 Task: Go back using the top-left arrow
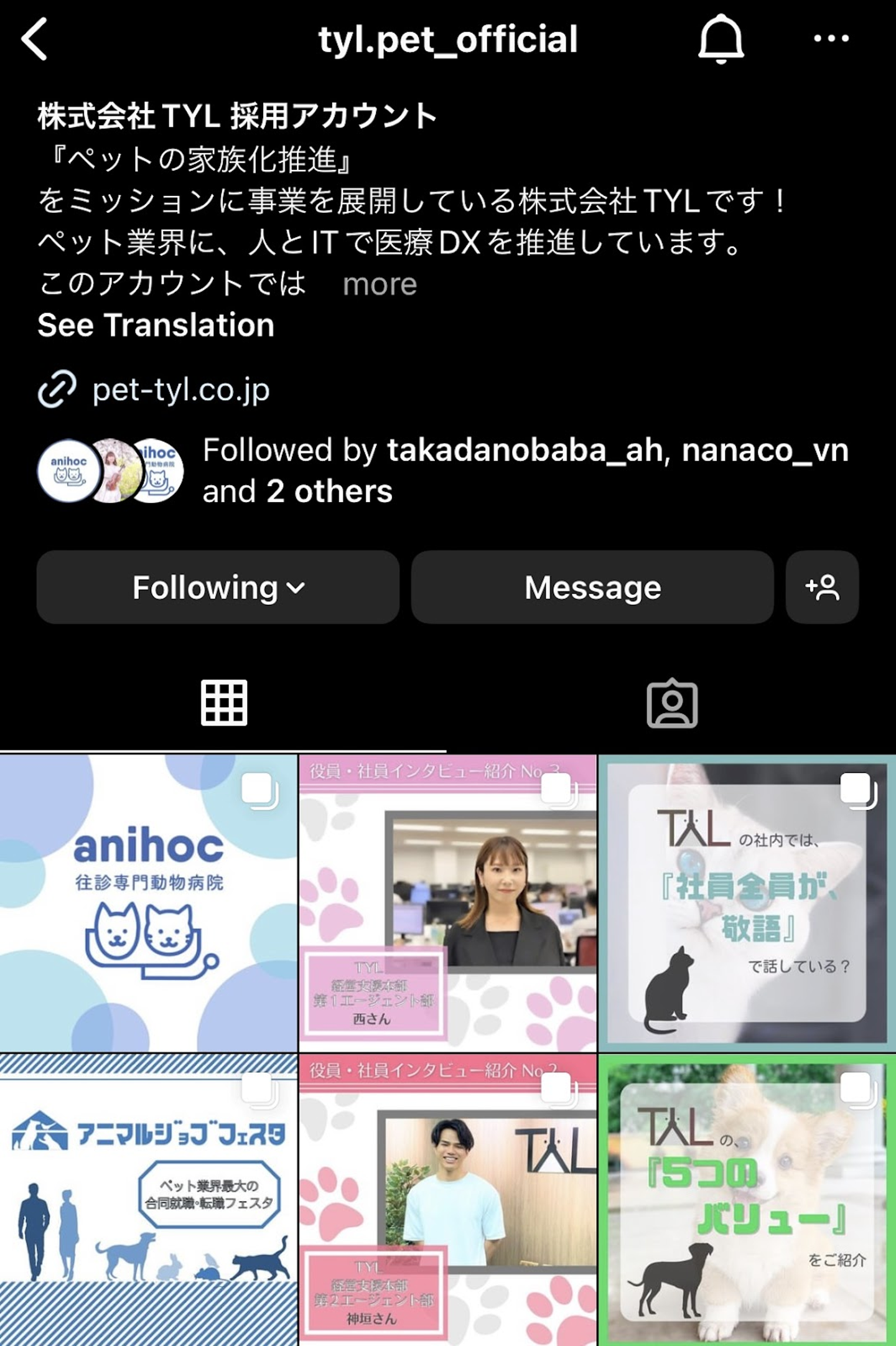coord(35,39)
